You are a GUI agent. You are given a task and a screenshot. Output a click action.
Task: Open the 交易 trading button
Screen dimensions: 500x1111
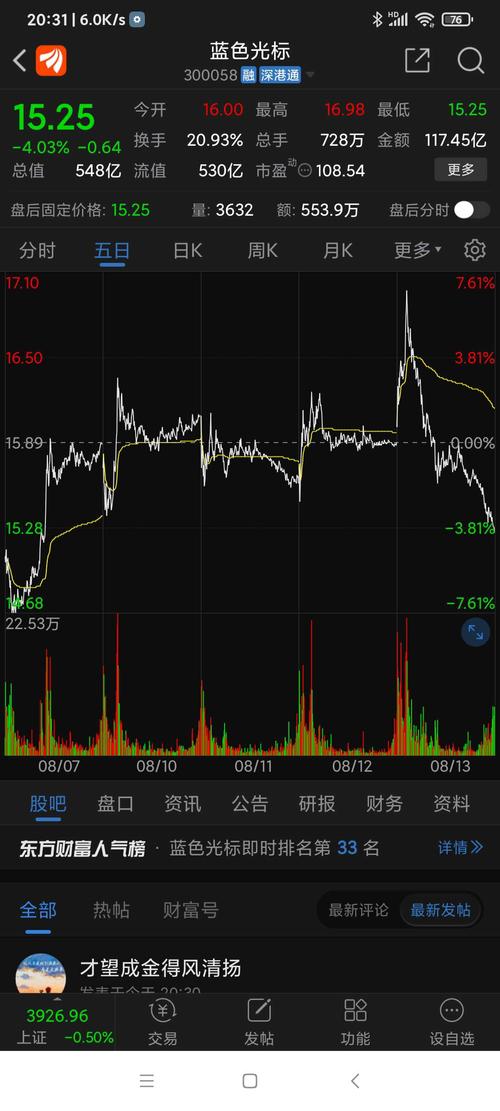(x=163, y=1022)
